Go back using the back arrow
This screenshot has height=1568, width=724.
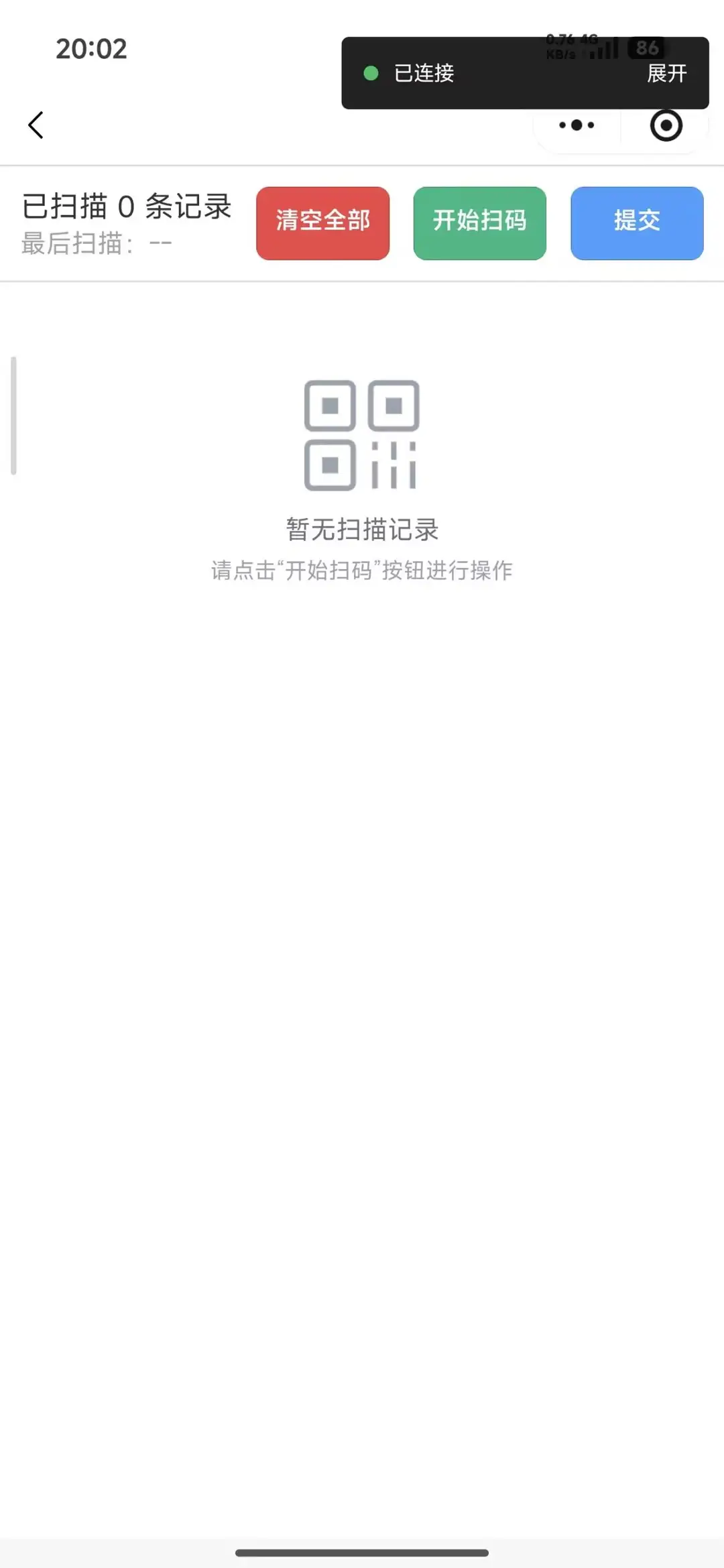point(36,125)
